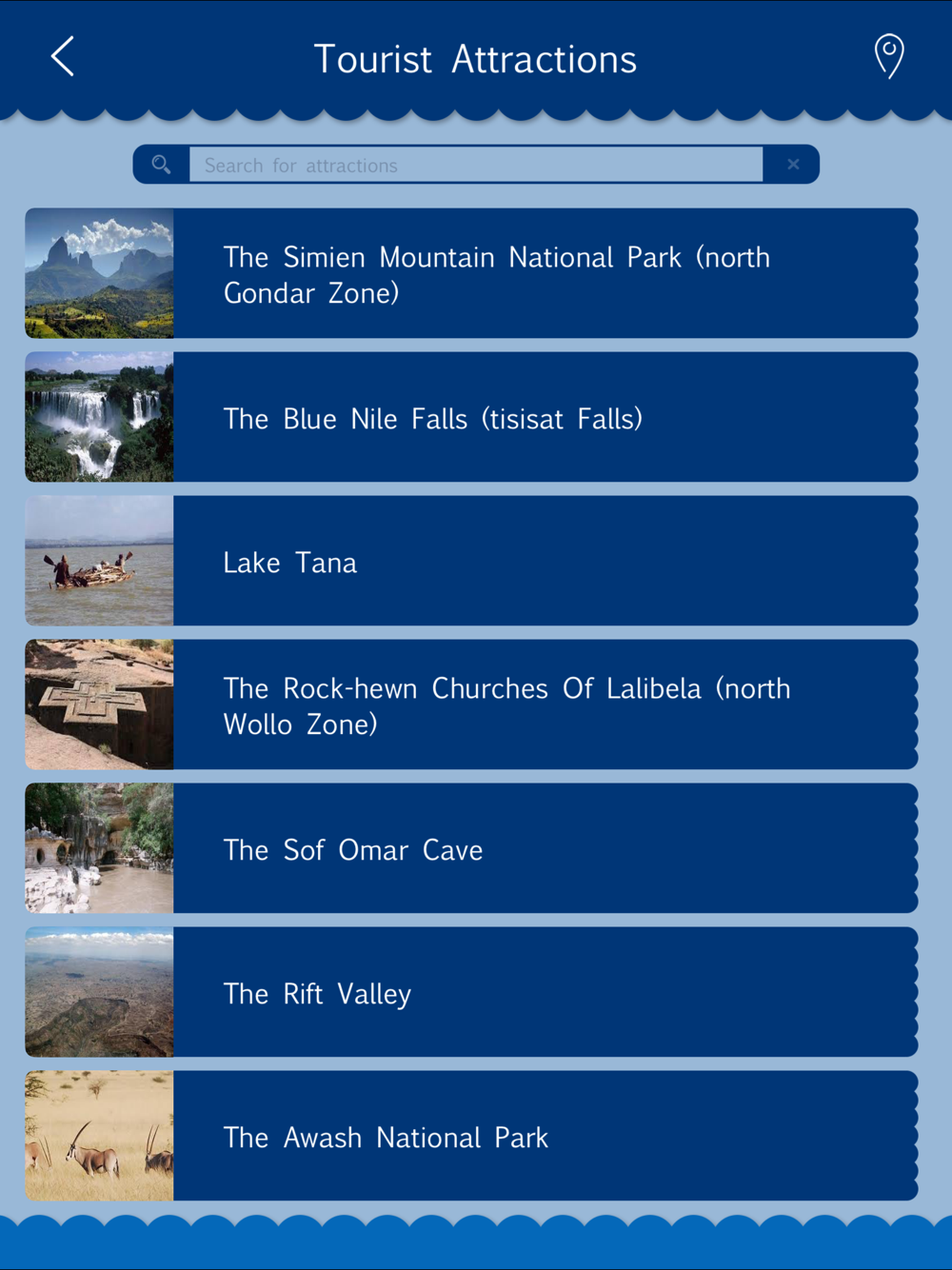Image resolution: width=952 pixels, height=1270 pixels.
Task: Select Lake Tana attraction
Action: click(x=471, y=562)
